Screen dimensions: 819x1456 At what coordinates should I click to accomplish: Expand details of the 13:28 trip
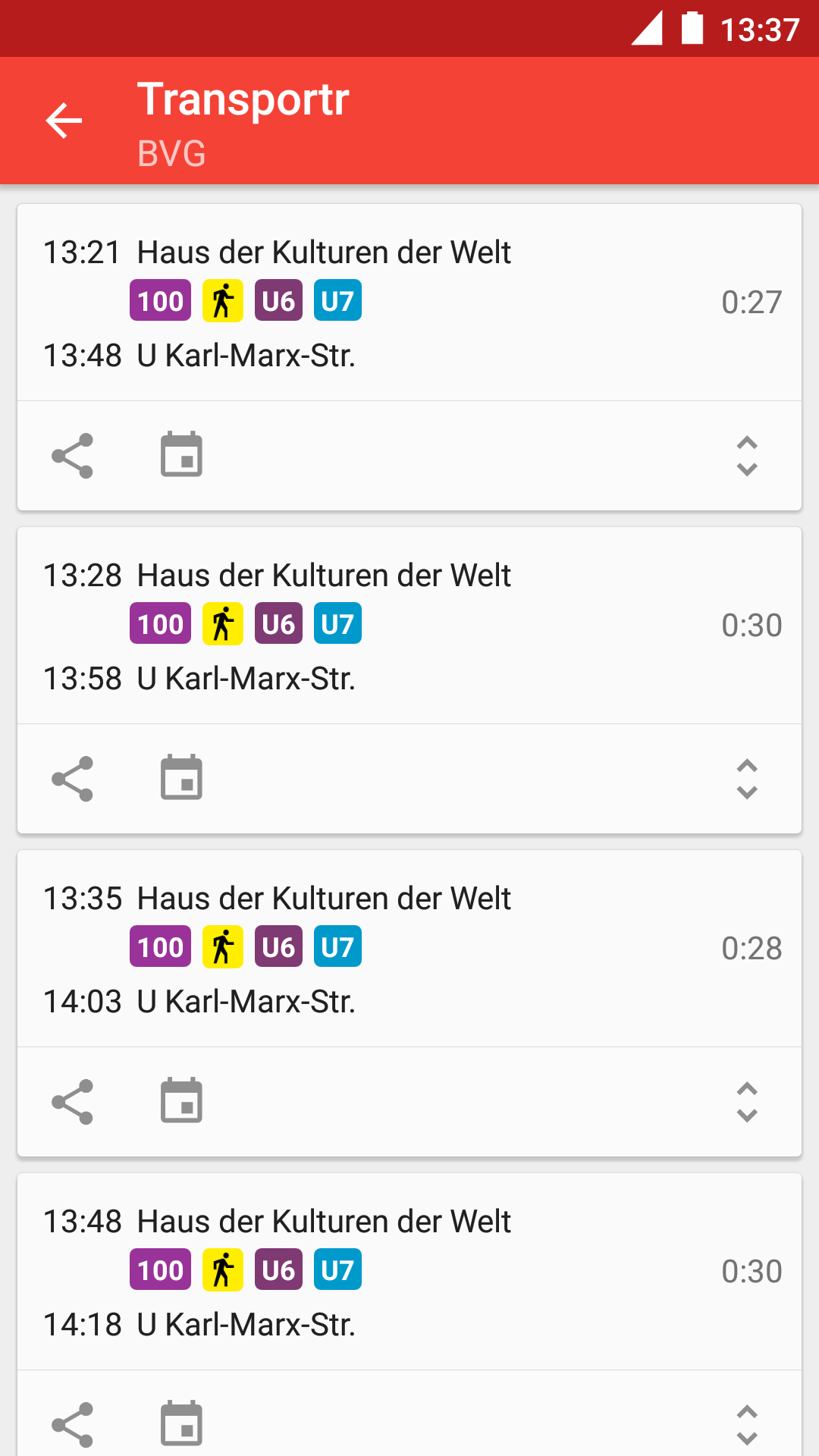pos(747,779)
